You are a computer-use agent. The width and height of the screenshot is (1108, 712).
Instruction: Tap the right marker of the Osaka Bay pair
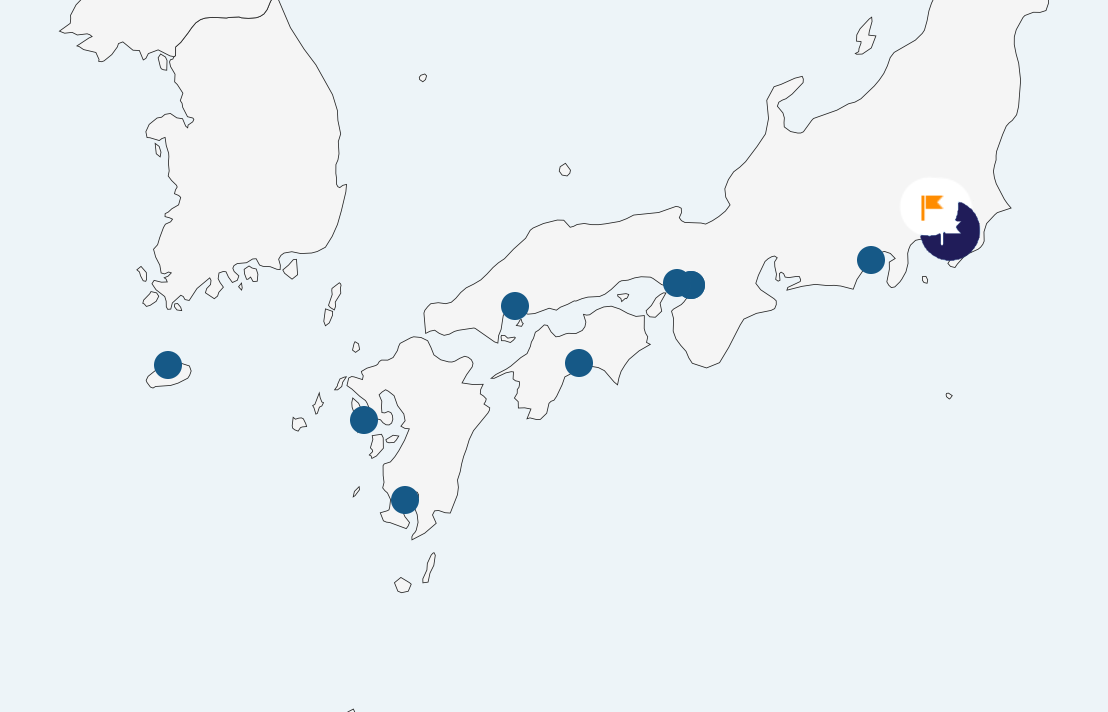(x=693, y=285)
